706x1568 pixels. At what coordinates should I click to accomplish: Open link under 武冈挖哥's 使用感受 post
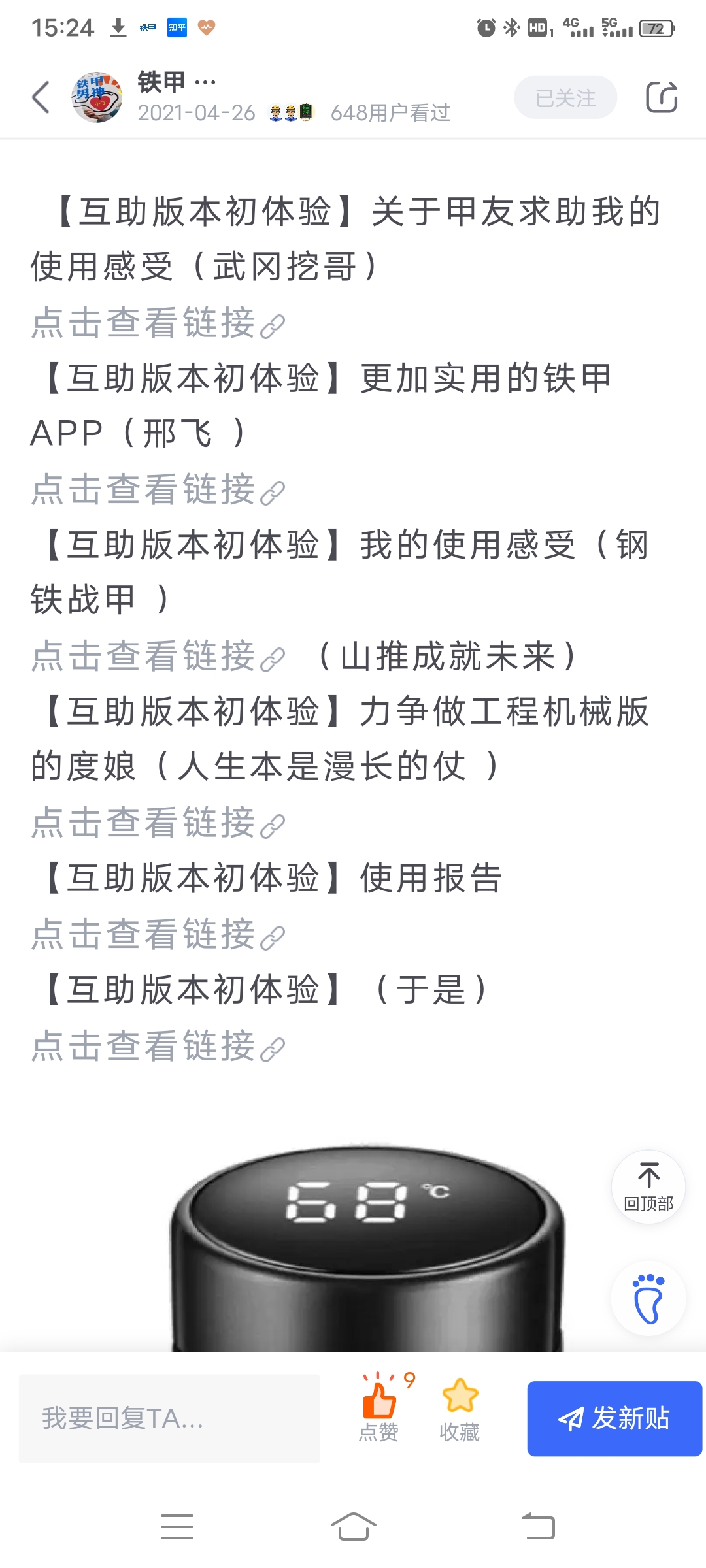[x=158, y=323]
